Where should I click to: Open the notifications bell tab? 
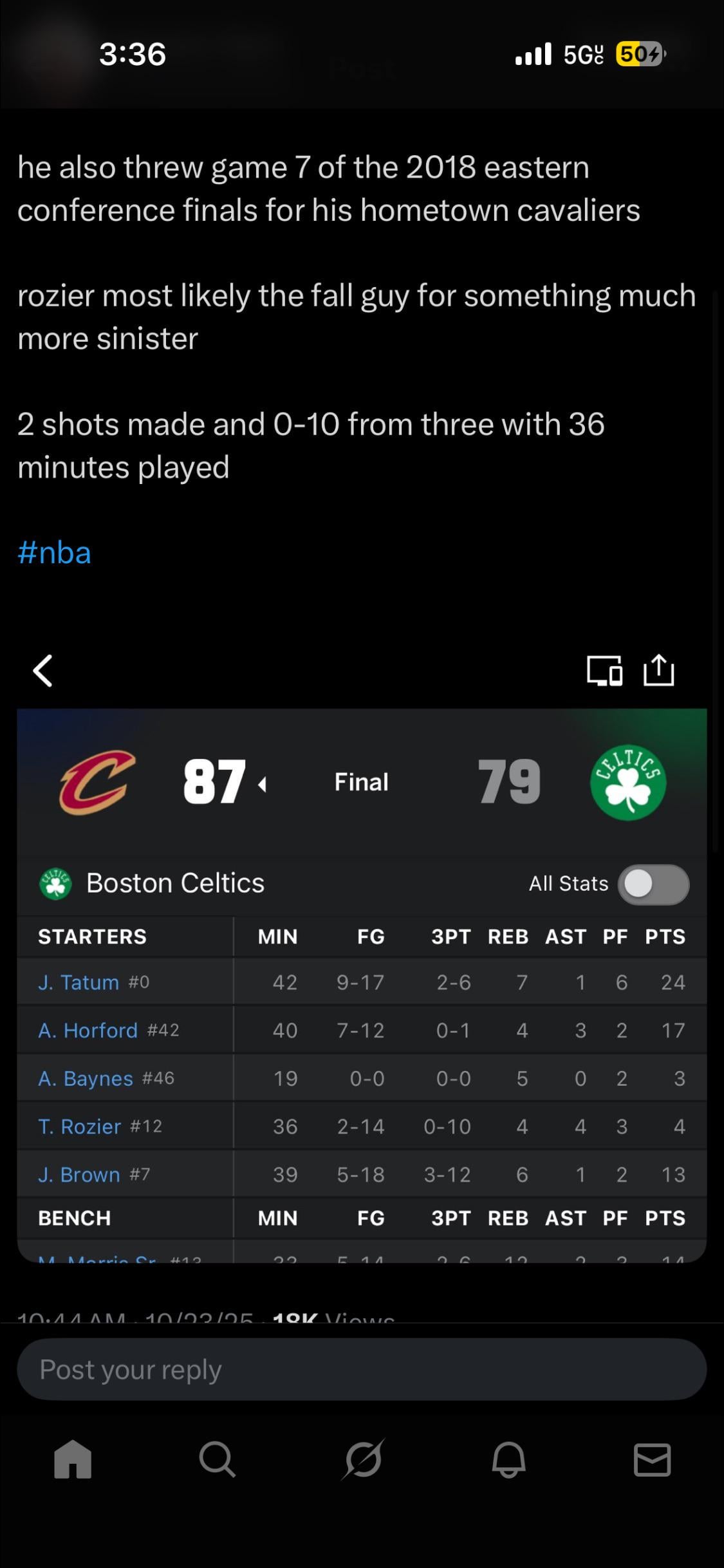coord(508,1459)
